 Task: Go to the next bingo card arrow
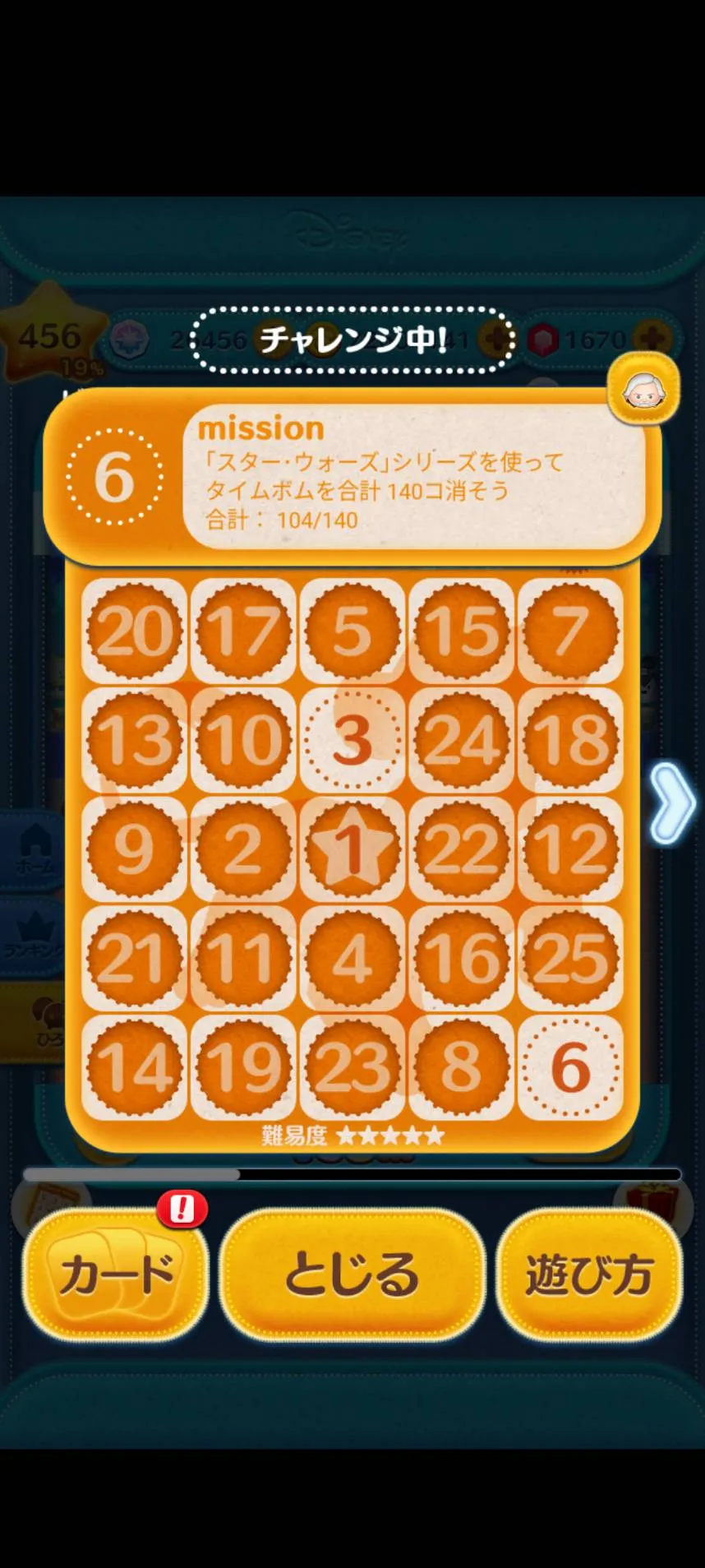[x=673, y=803]
